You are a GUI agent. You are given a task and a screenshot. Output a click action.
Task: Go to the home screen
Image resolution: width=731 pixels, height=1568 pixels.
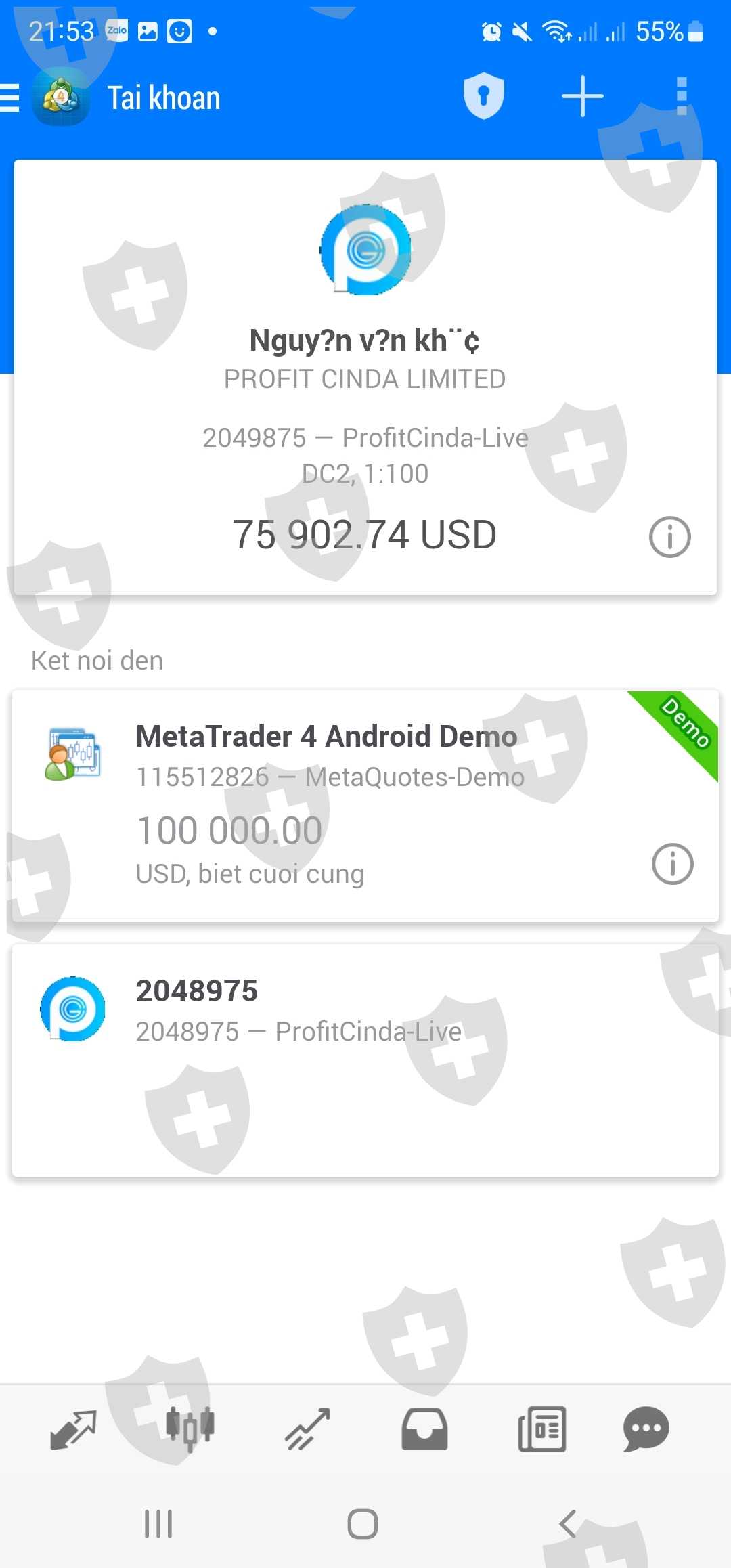click(362, 1524)
